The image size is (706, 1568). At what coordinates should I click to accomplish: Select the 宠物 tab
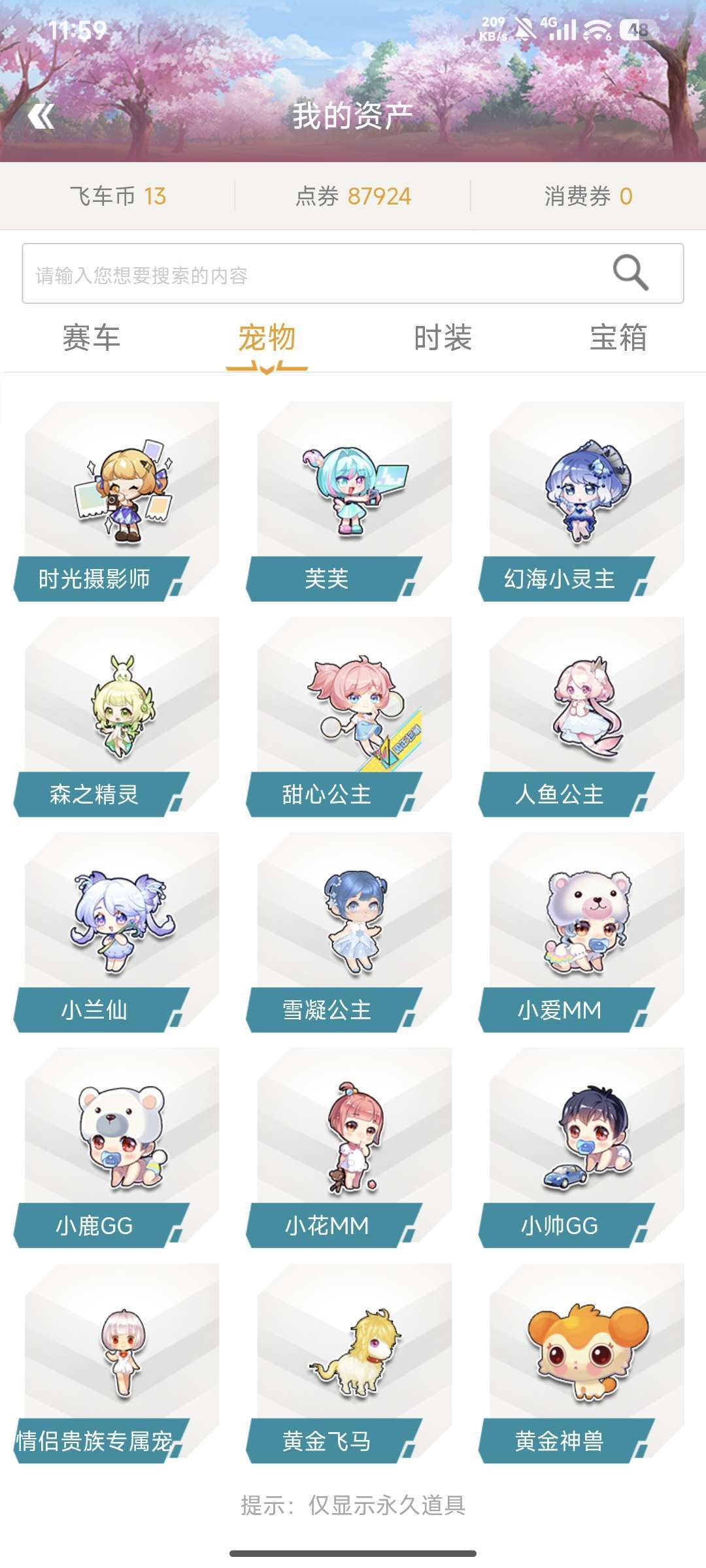point(267,338)
